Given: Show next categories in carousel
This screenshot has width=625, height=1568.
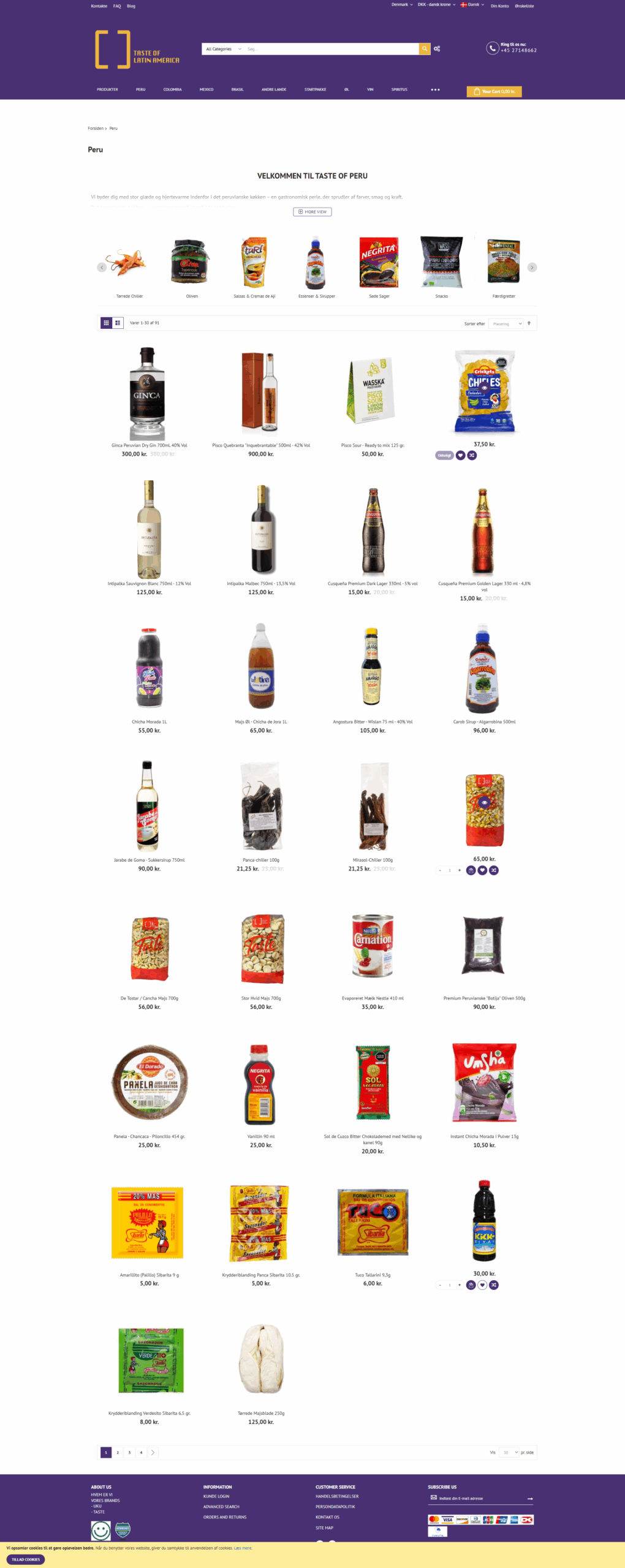Looking at the screenshot, I should point(532,267).
